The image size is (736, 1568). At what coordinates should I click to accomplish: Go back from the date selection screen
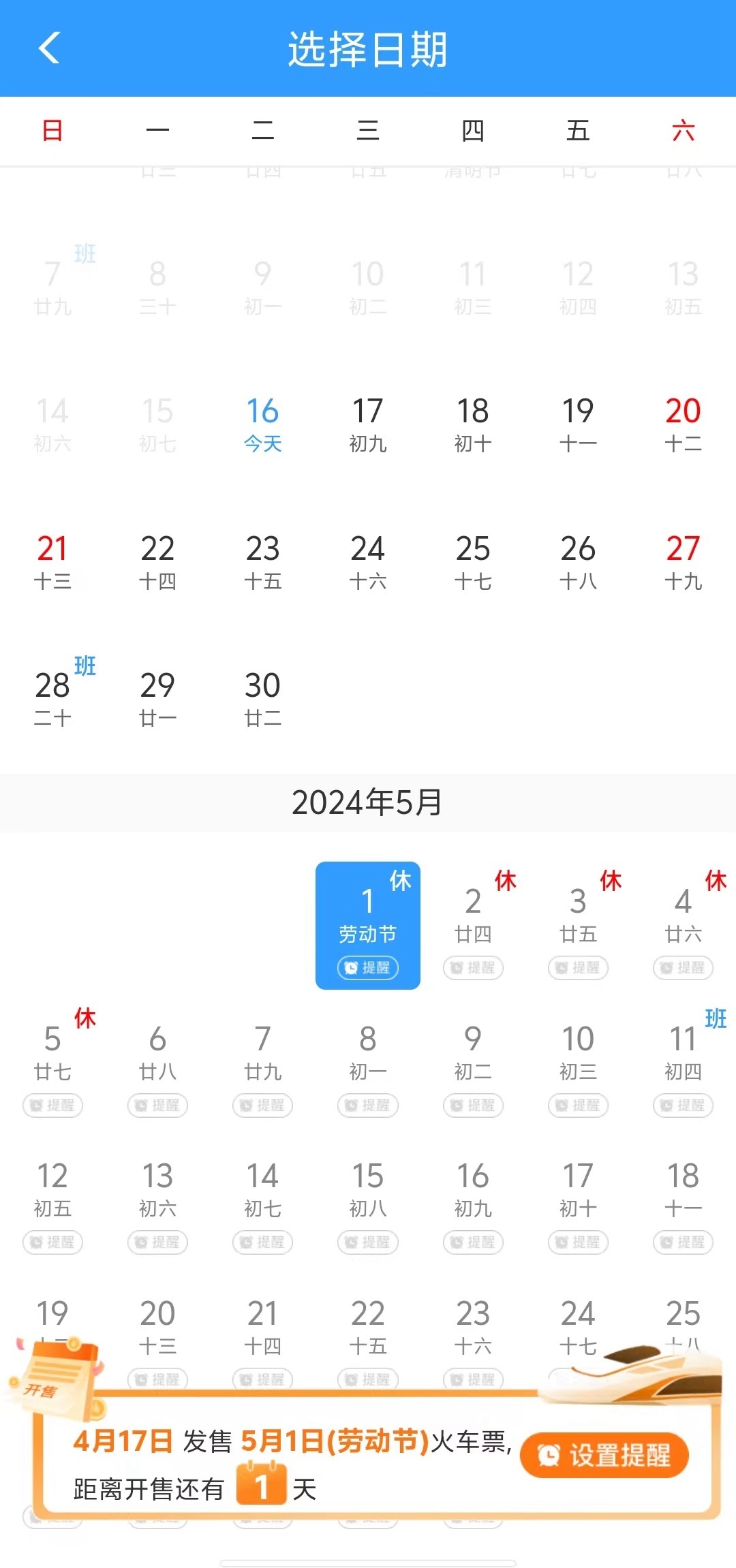(49, 48)
